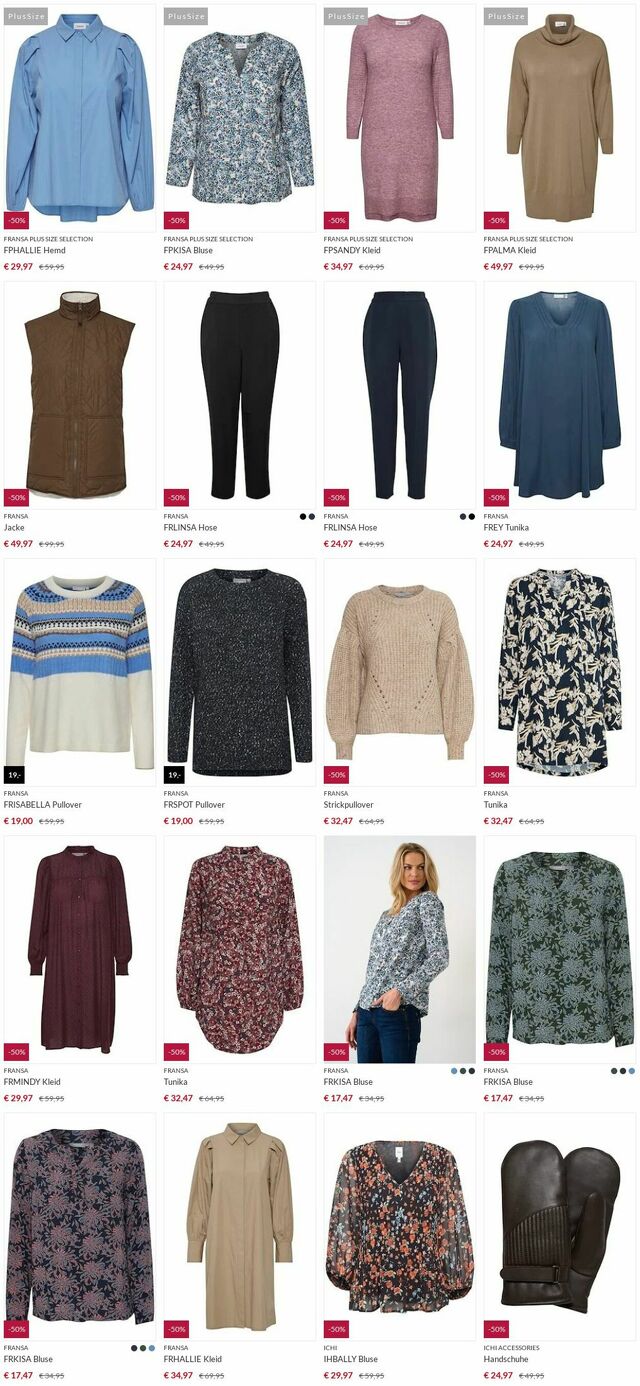Open the burgundy FRMINDY Kleid
The height and width of the screenshot is (1386, 640).
point(80,949)
